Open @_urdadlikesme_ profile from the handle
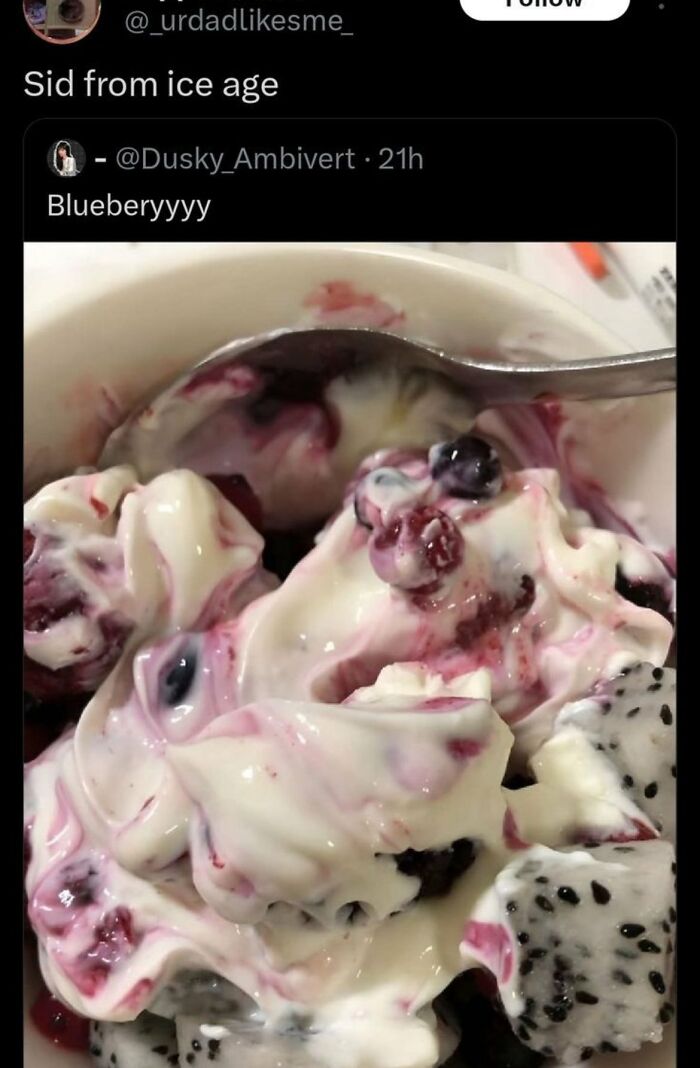Viewport: 700px width, 1068px height. coord(238,22)
